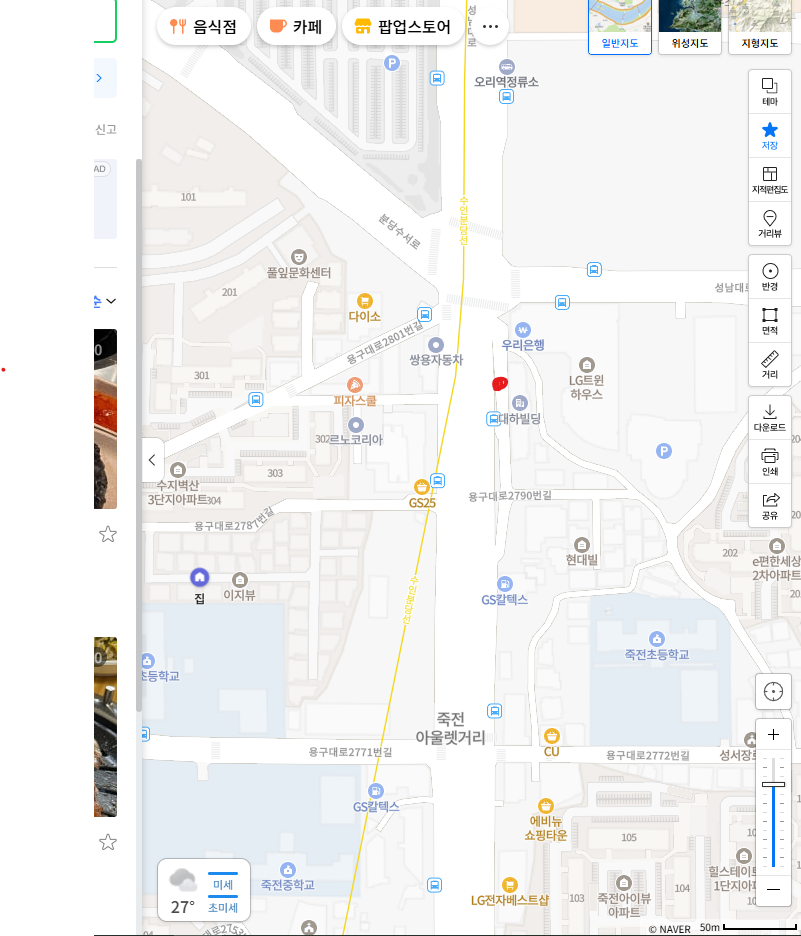Screen dimensions: 801x936
Task: Select 일반지도 standard map
Action: click(x=620, y=27)
